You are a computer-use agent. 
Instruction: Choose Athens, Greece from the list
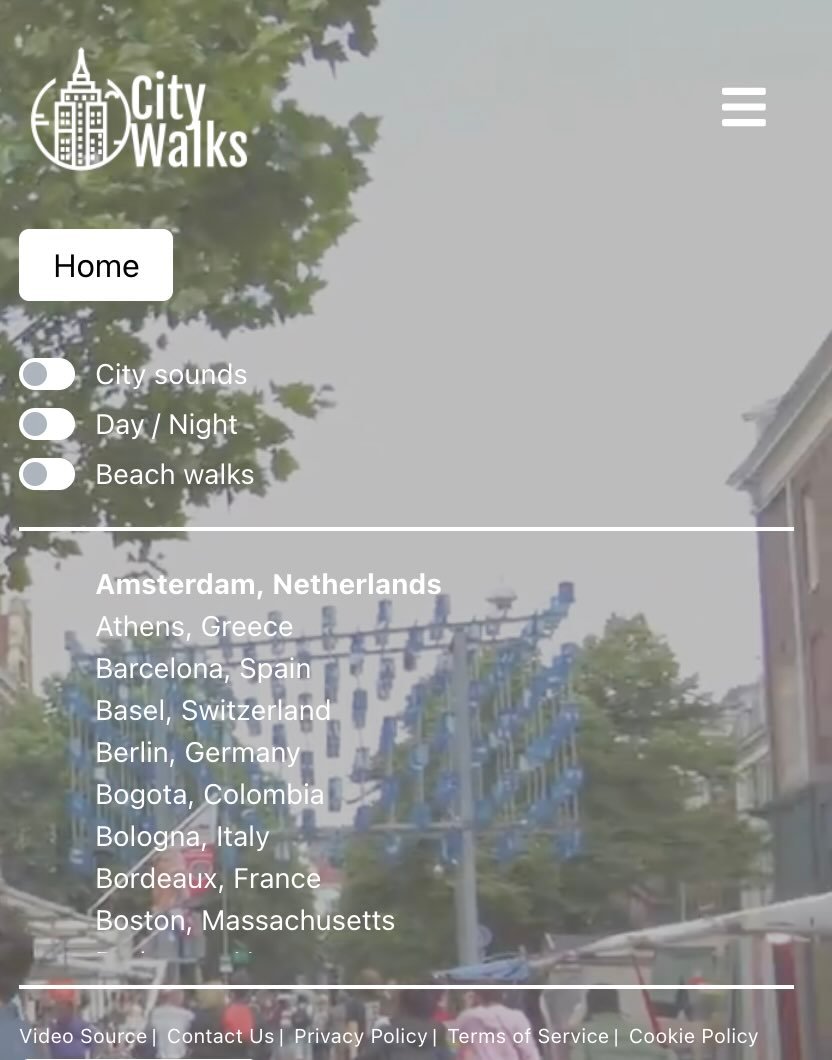pyautogui.click(x=194, y=626)
